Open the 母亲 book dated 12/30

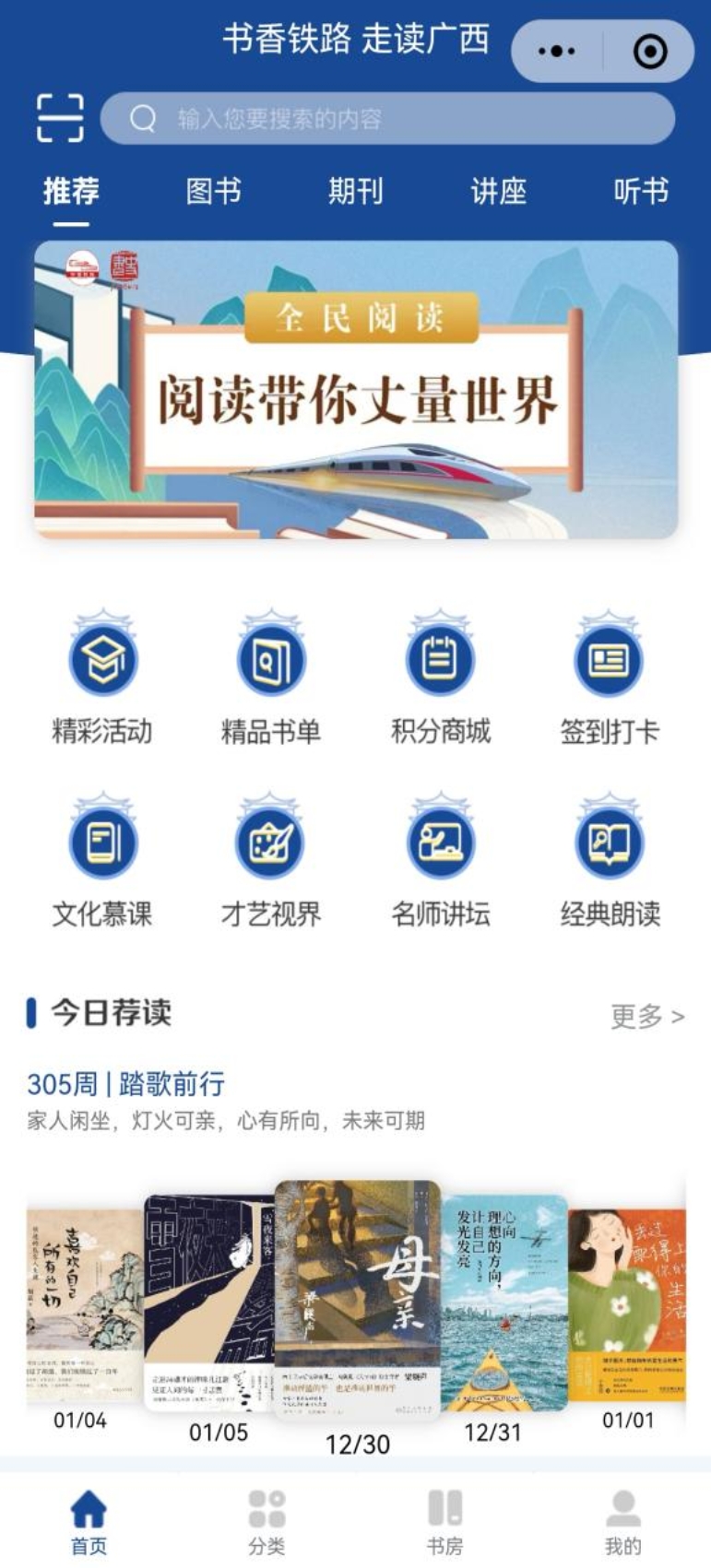[x=358, y=1300]
